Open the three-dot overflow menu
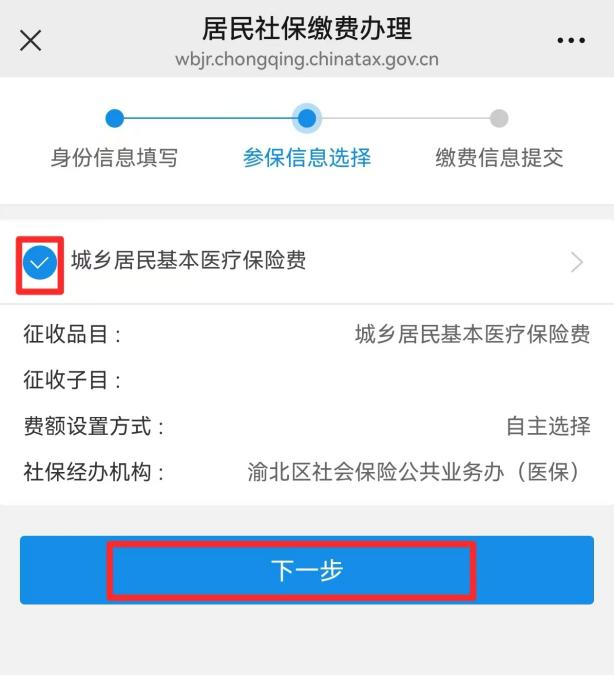The width and height of the screenshot is (614, 675). 570,40
